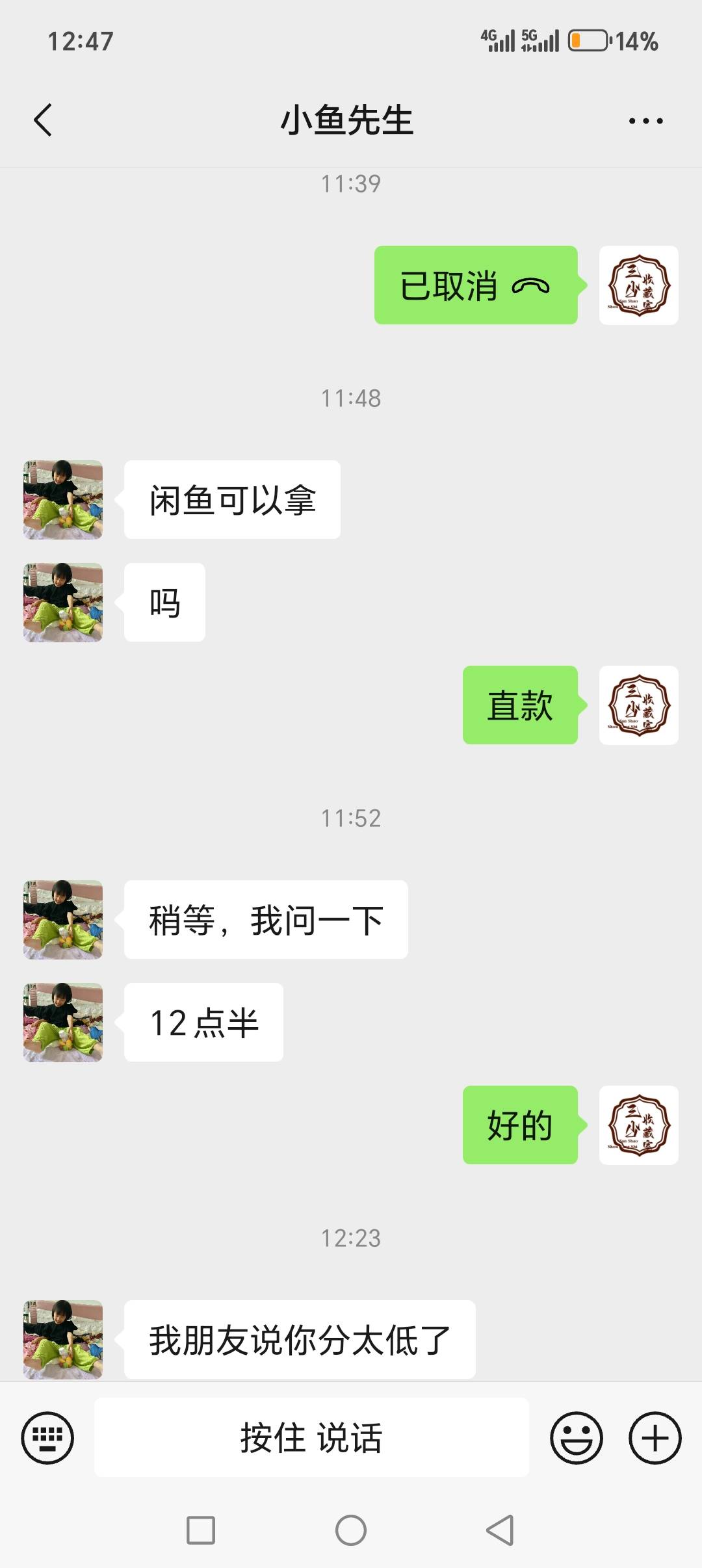Open contact avatar beside 闲鱼可以拿

coord(63,500)
